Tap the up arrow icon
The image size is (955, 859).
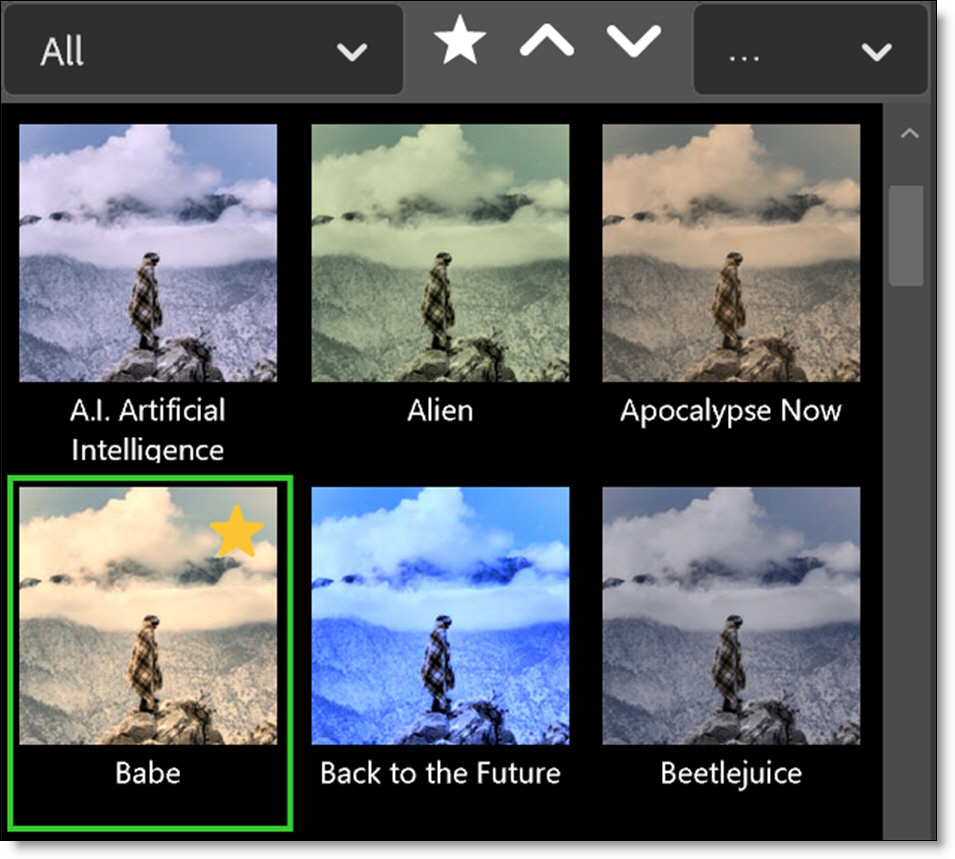[546, 43]
